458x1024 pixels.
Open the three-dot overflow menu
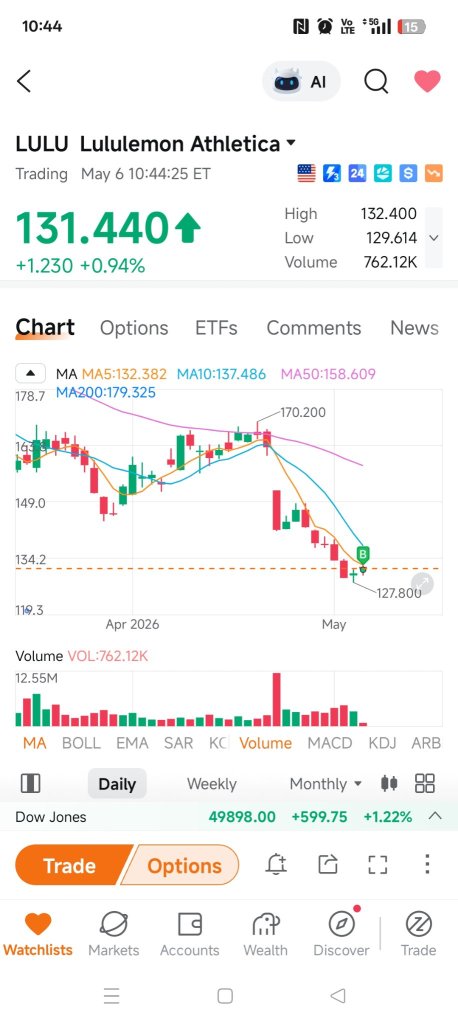tap(427, 865)
